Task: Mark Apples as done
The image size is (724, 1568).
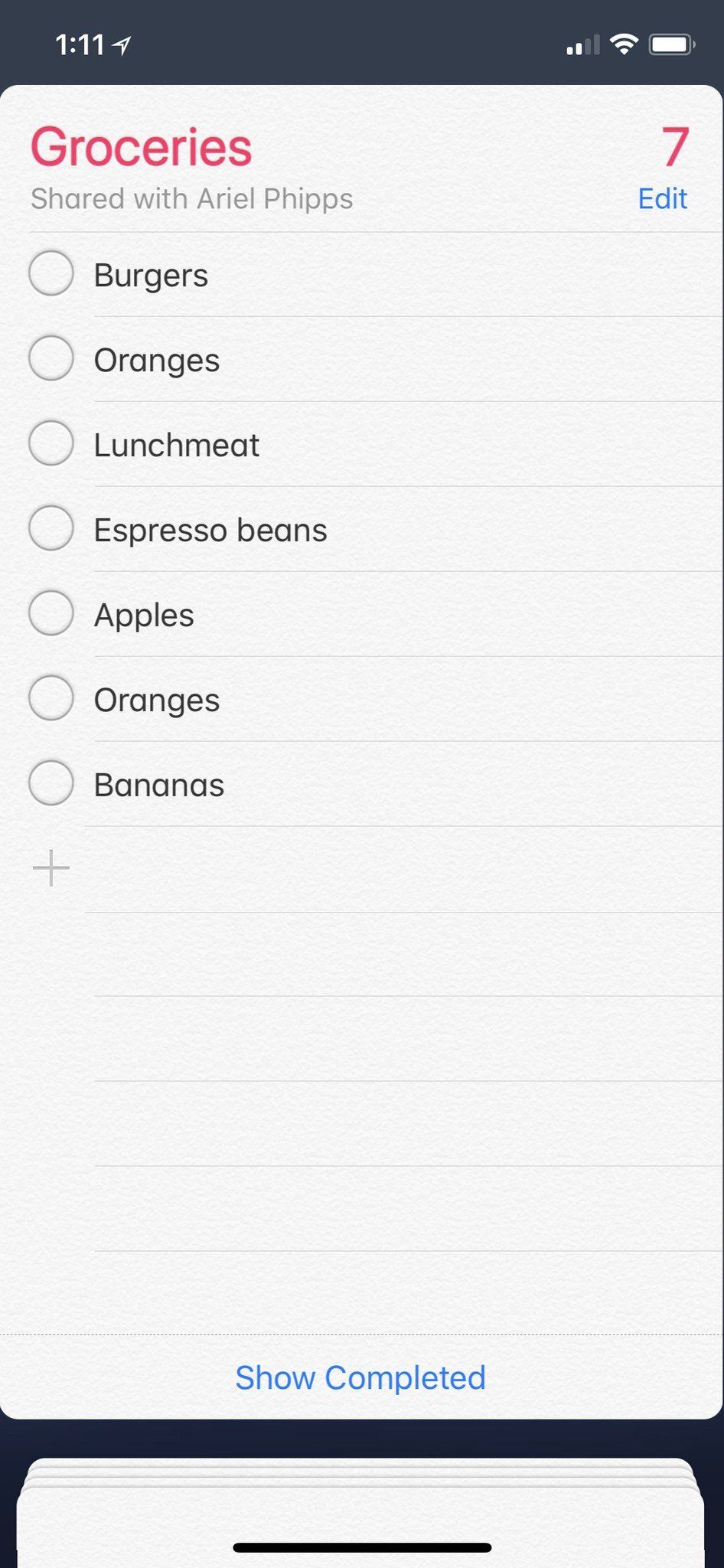Action: (x=51, y=613)
